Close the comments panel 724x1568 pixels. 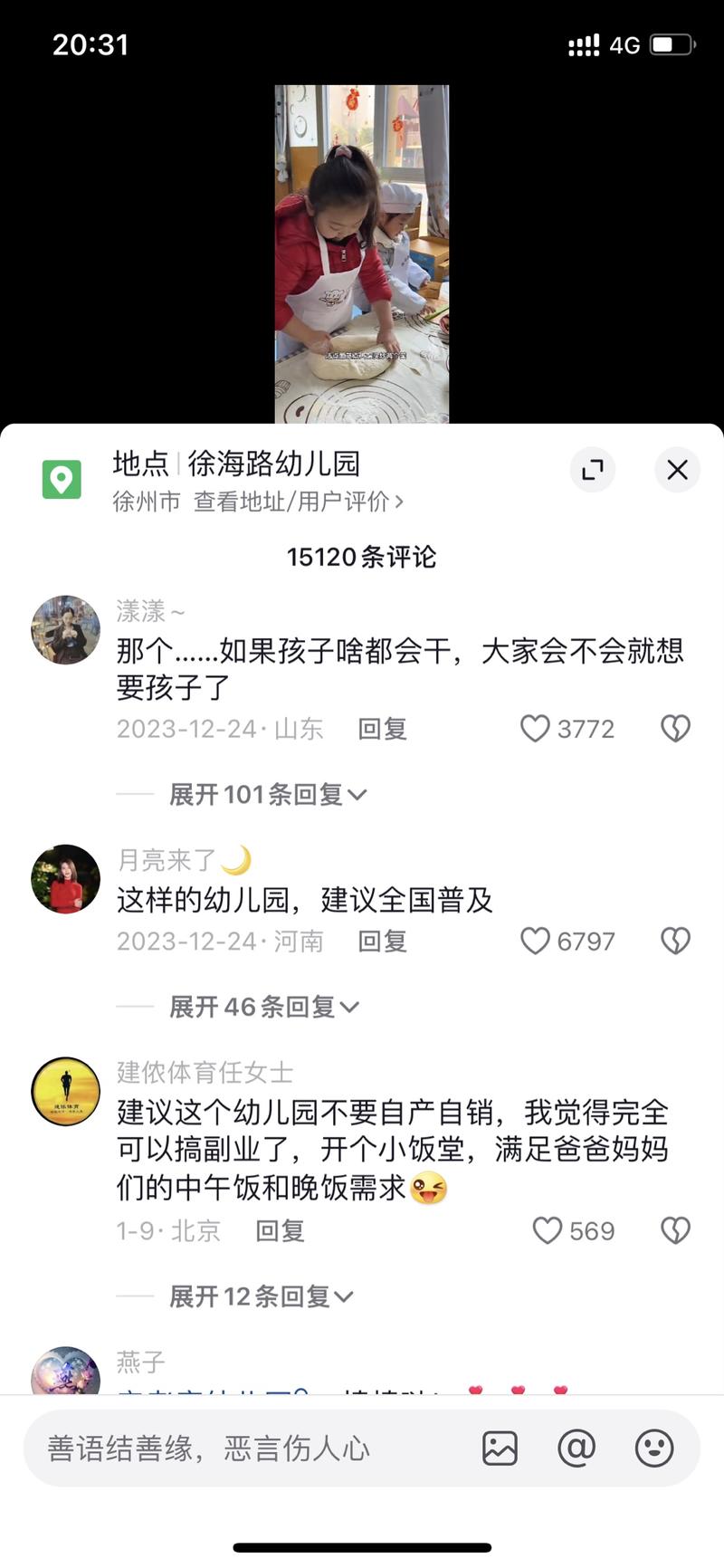(x=677, y=470)
